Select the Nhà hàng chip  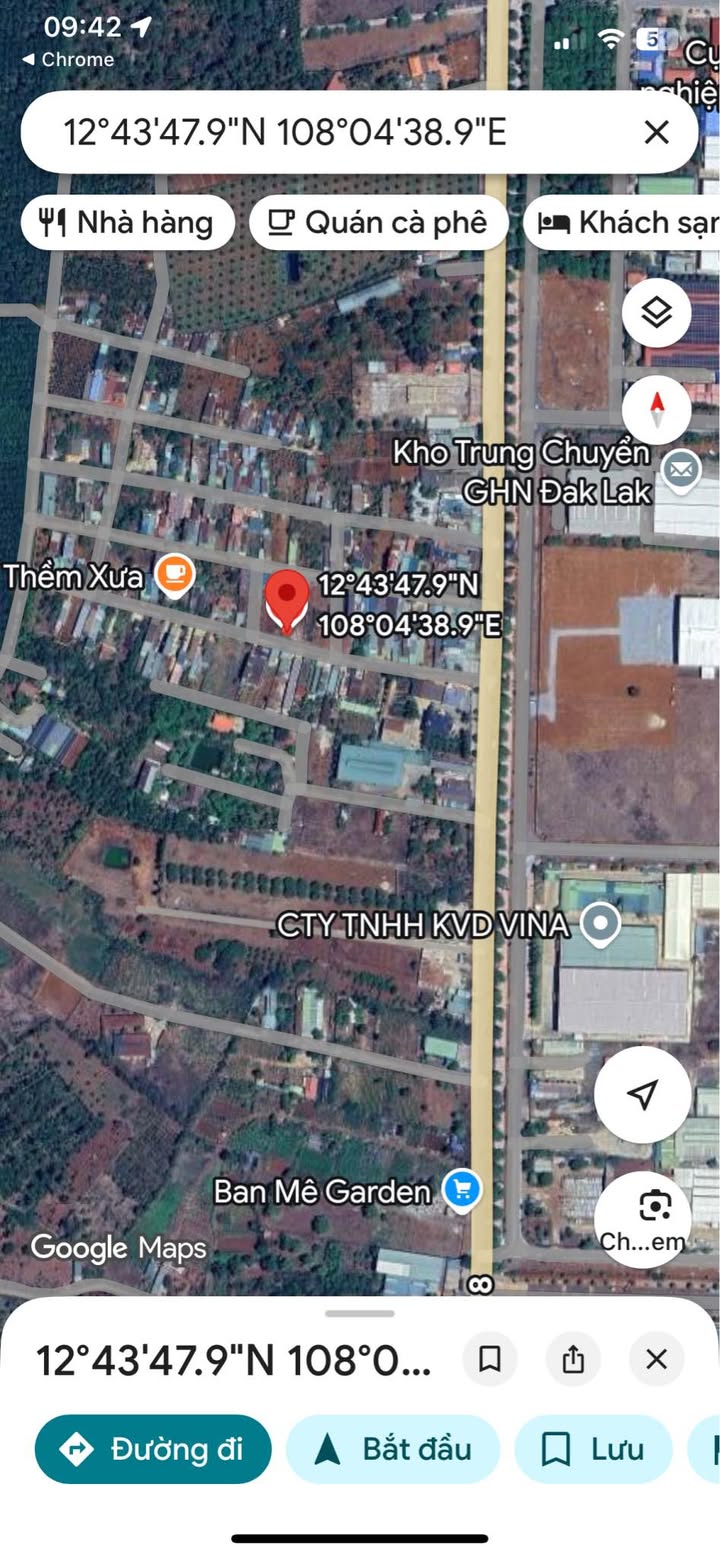point(128,222)
